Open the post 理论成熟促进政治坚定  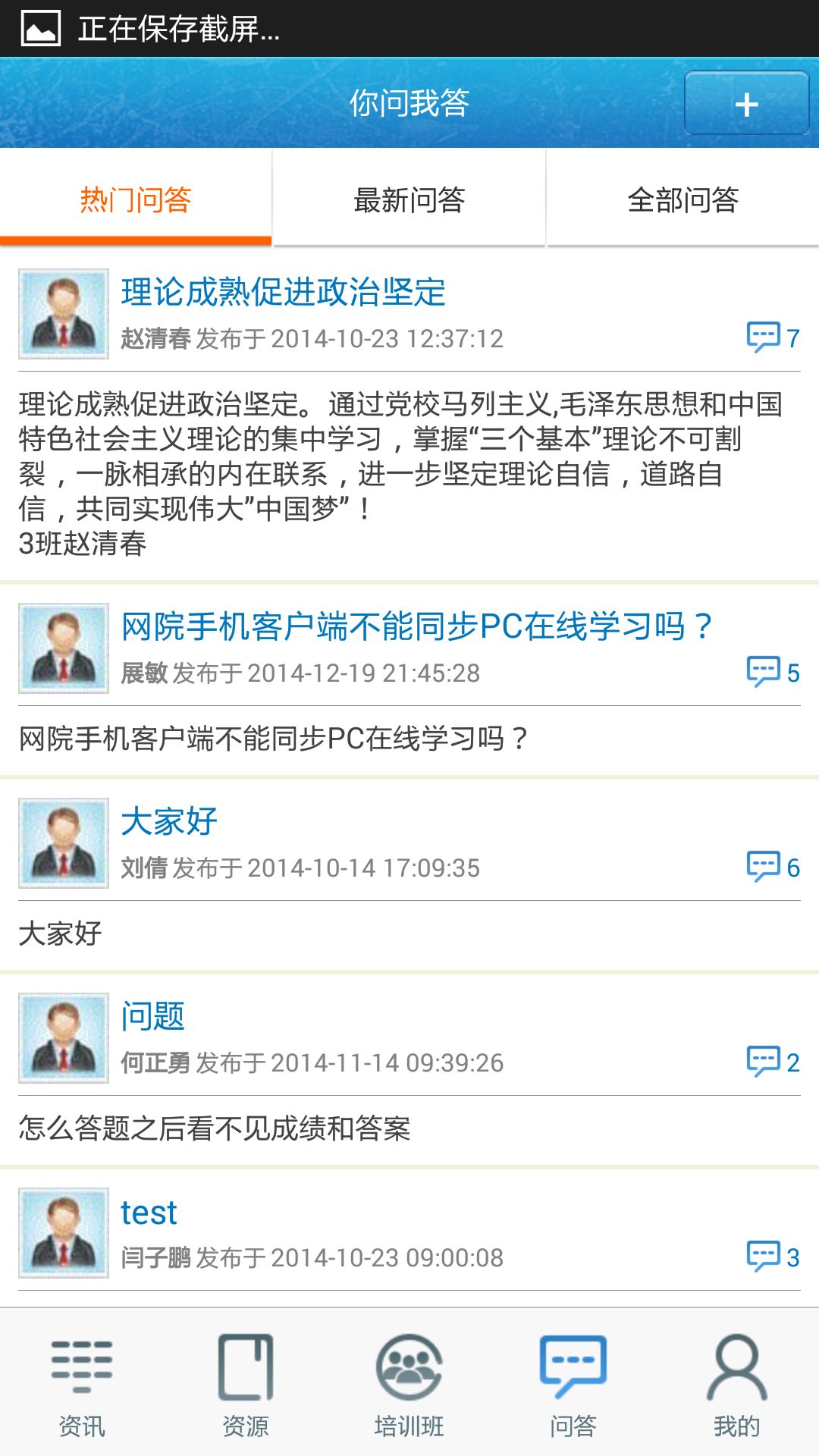(x=284, y=293)
